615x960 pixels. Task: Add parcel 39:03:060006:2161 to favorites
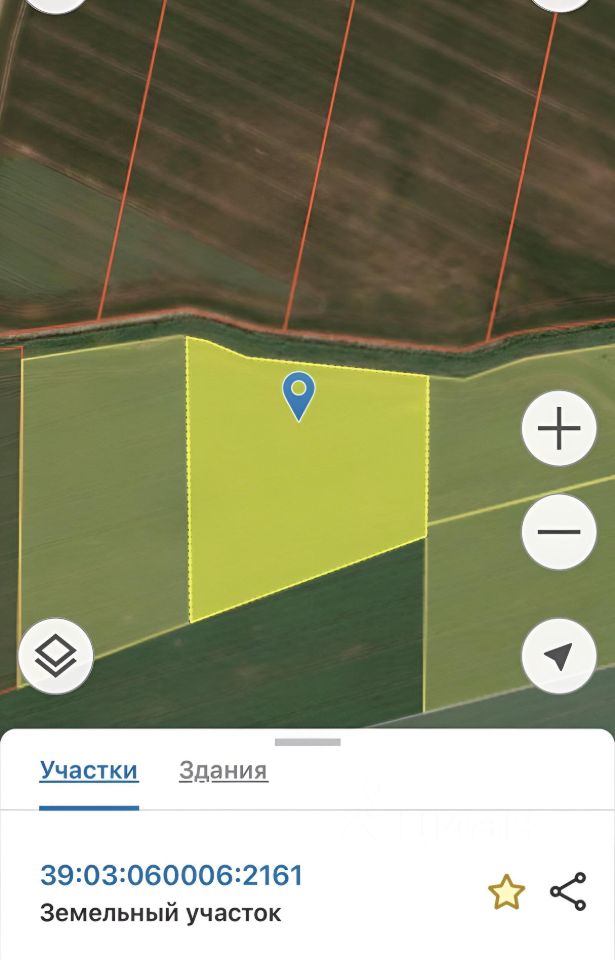coord(507,892)
